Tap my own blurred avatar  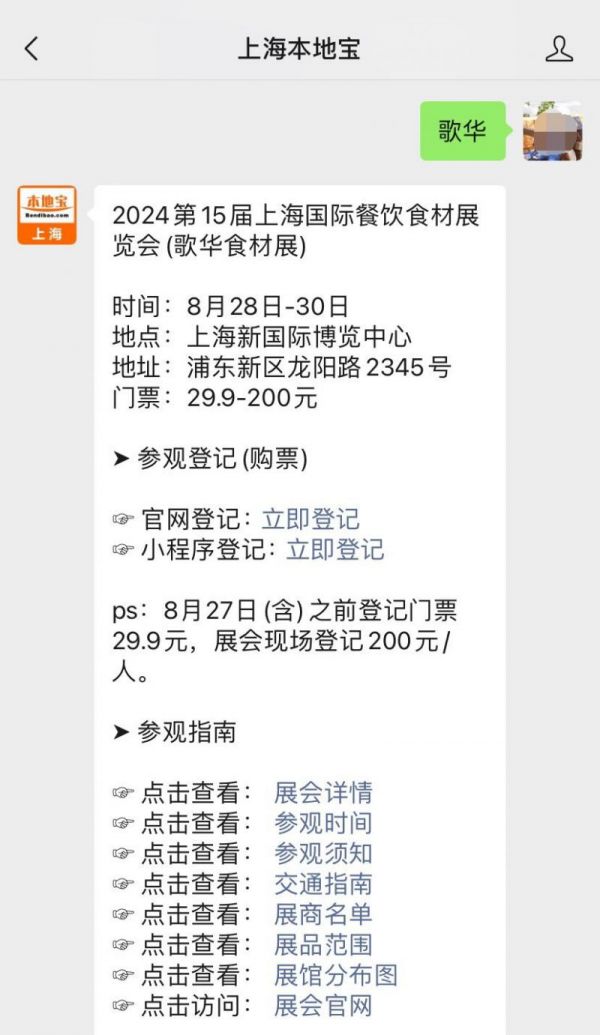(x=552, y=131)
